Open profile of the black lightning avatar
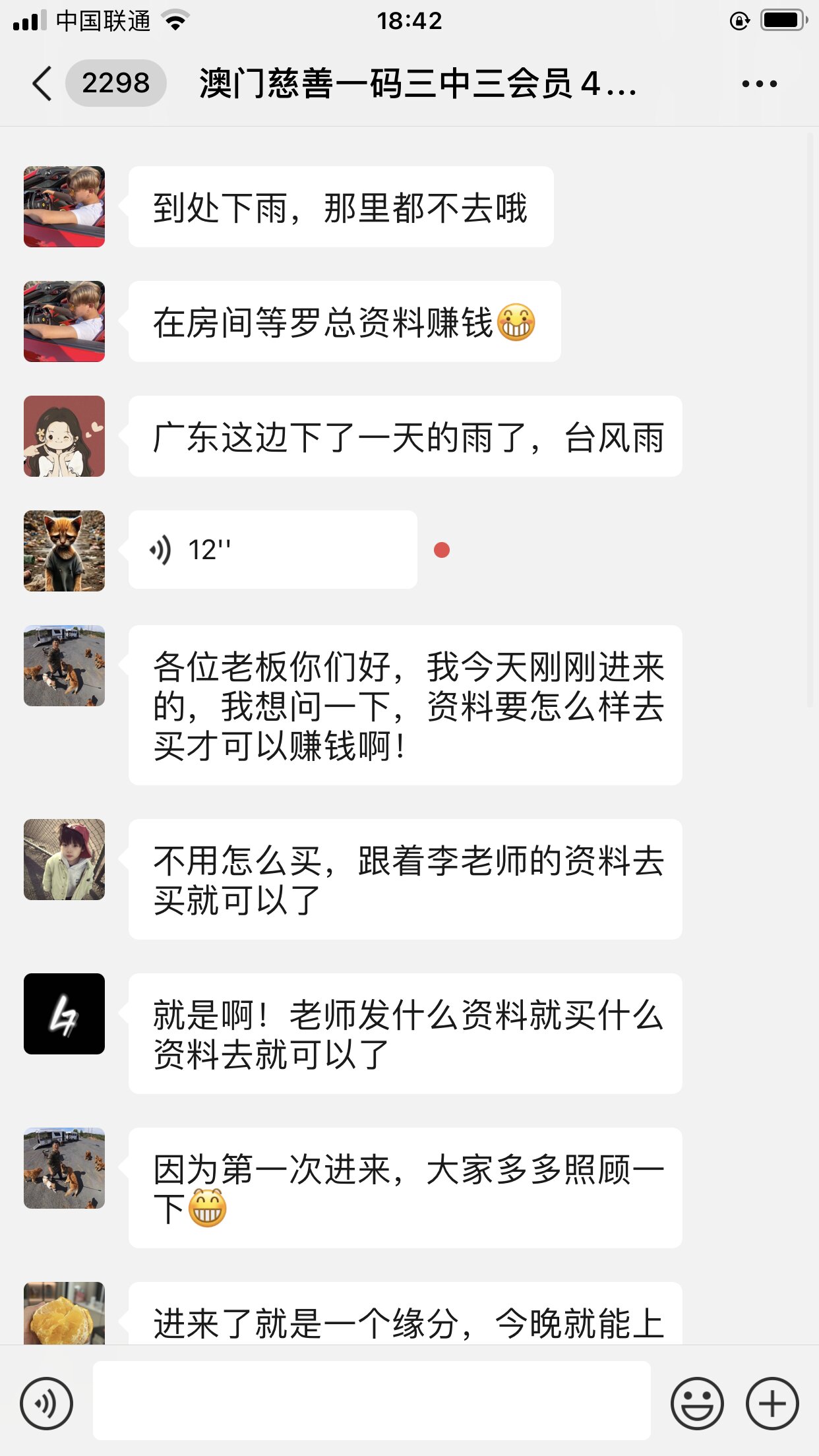This screenshot has height=1456, width=819. tap(64, 1014)
